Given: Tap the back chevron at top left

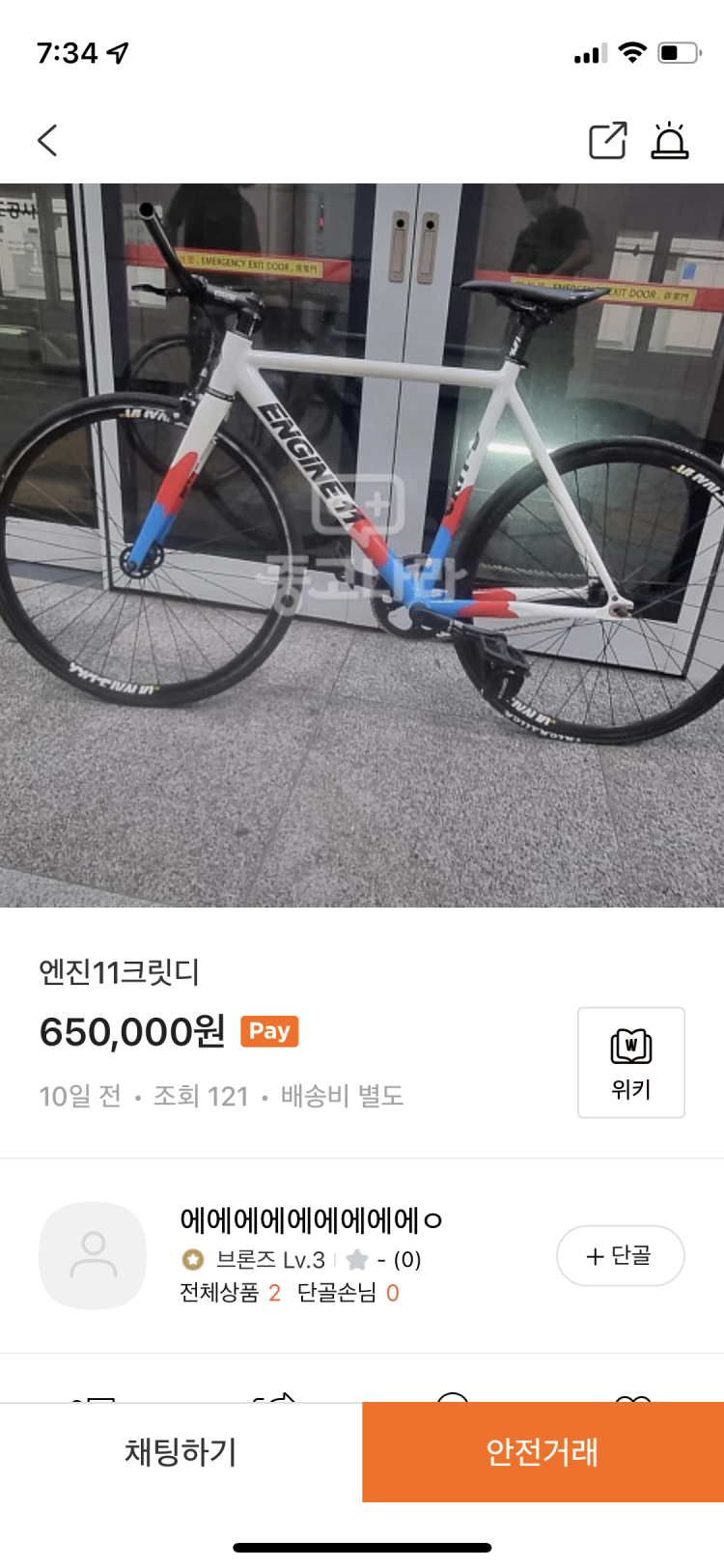Looking at the screenshot, I should coord(46,139).
